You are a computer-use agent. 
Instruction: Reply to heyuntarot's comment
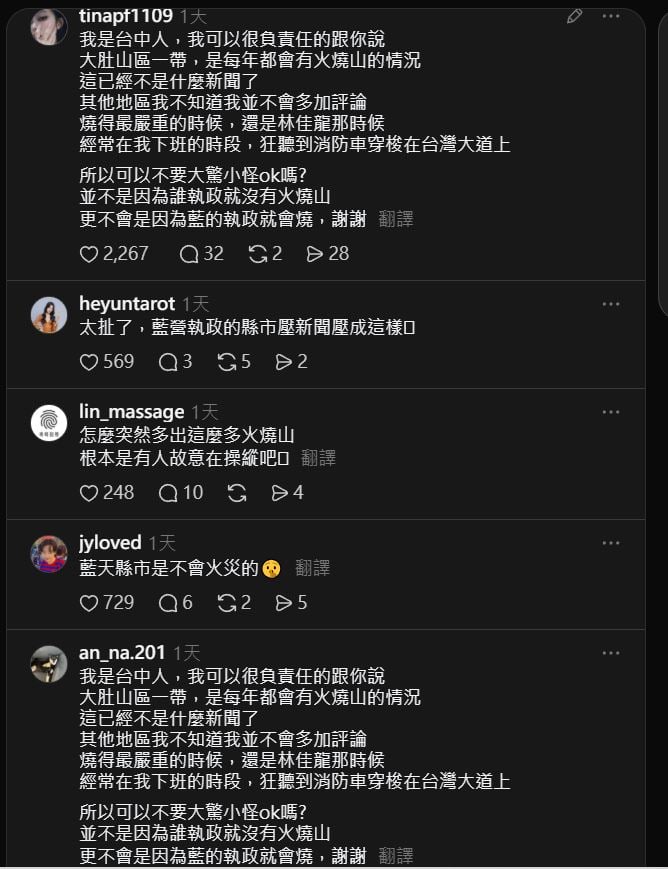(168, 362)
